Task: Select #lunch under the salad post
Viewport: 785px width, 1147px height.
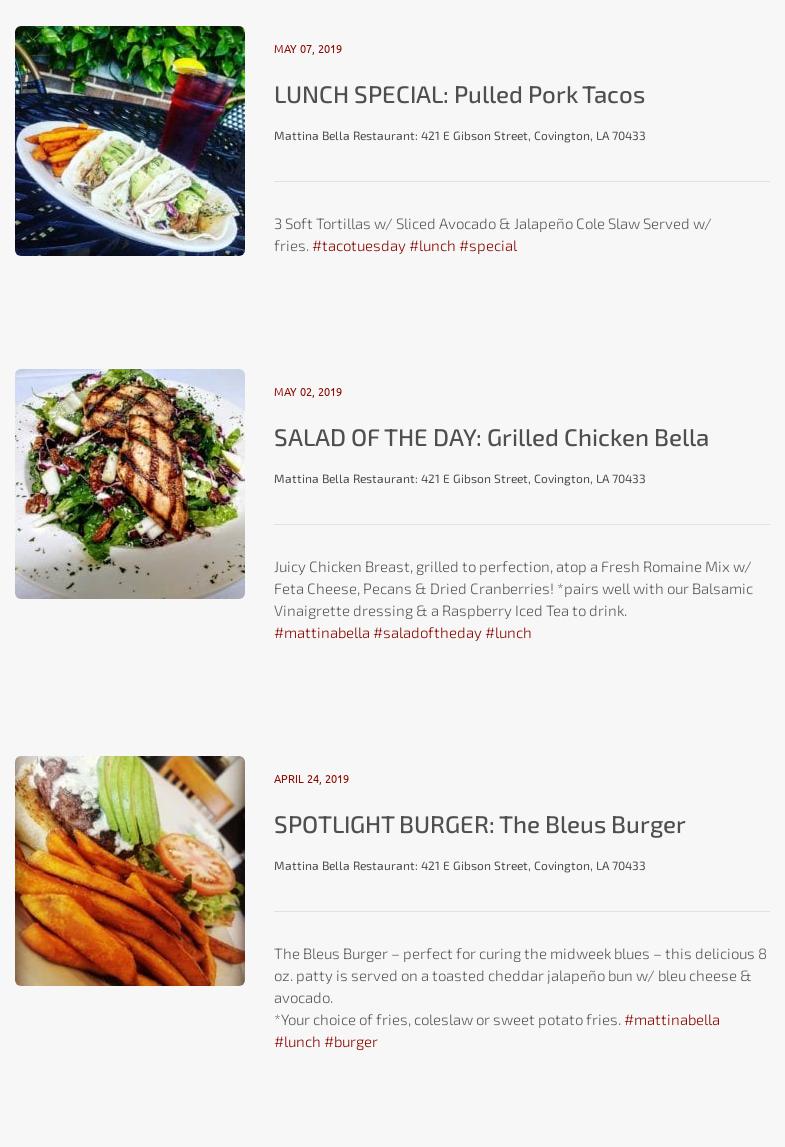Action: click(508, 633)
